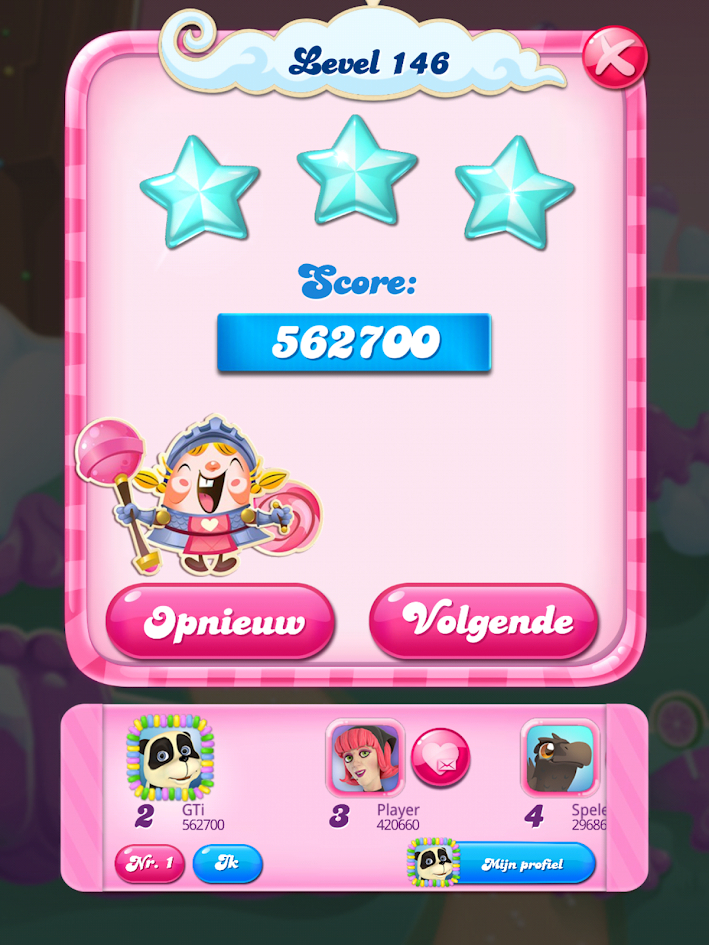Viewport: 709px width, 945px height.
Task: View Player's avatar ranked third
Action: pos(364,758)
